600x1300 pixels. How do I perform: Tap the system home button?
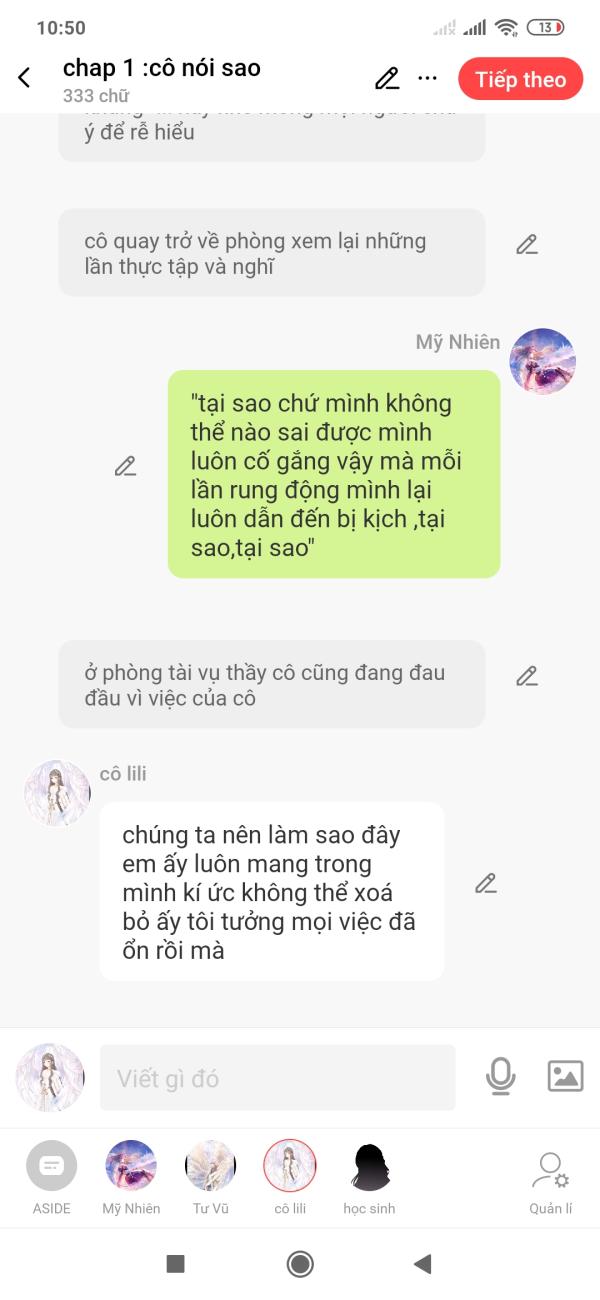[x=300, y=1264]
